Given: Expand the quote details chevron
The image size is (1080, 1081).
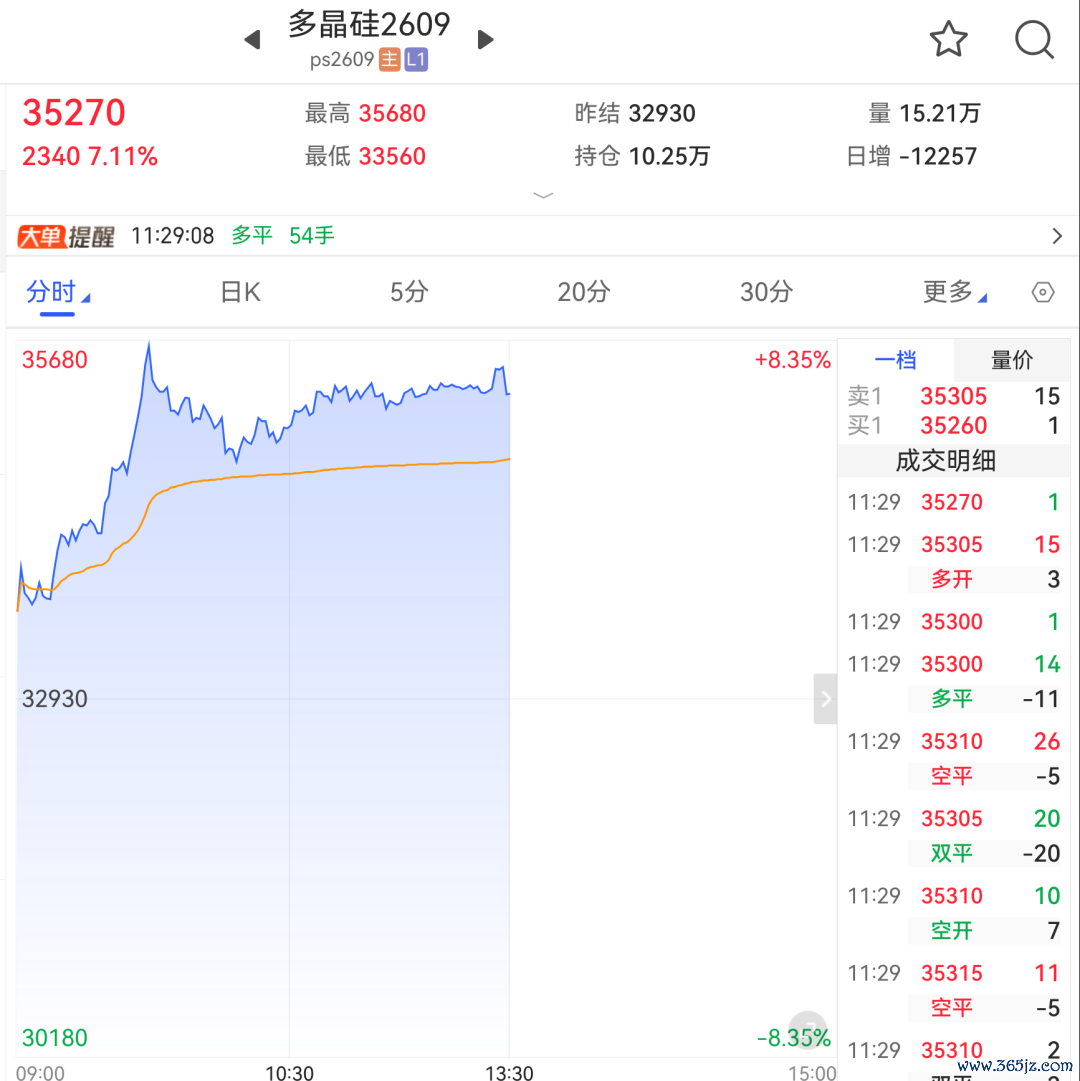Looking at the screenshot, I should pos(543,196).
